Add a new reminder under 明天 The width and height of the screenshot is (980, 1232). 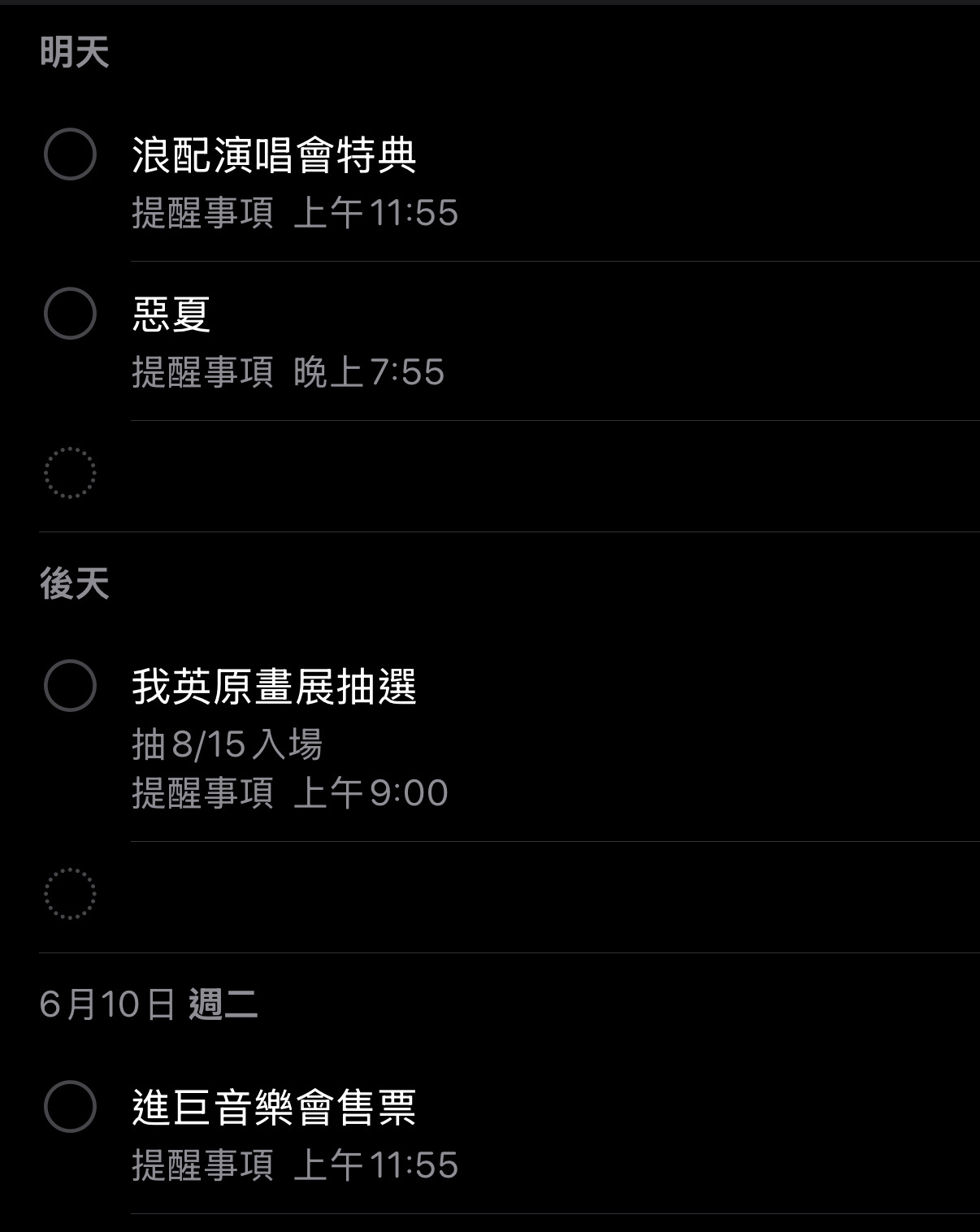(x=70, y=472)
